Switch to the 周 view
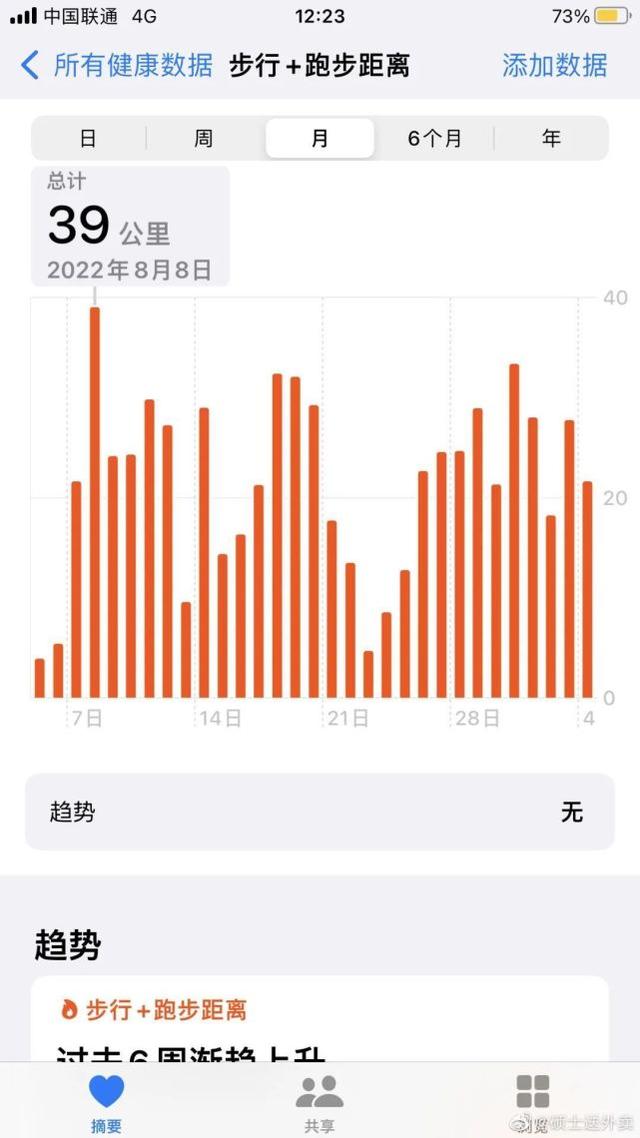 coord(204,138)
